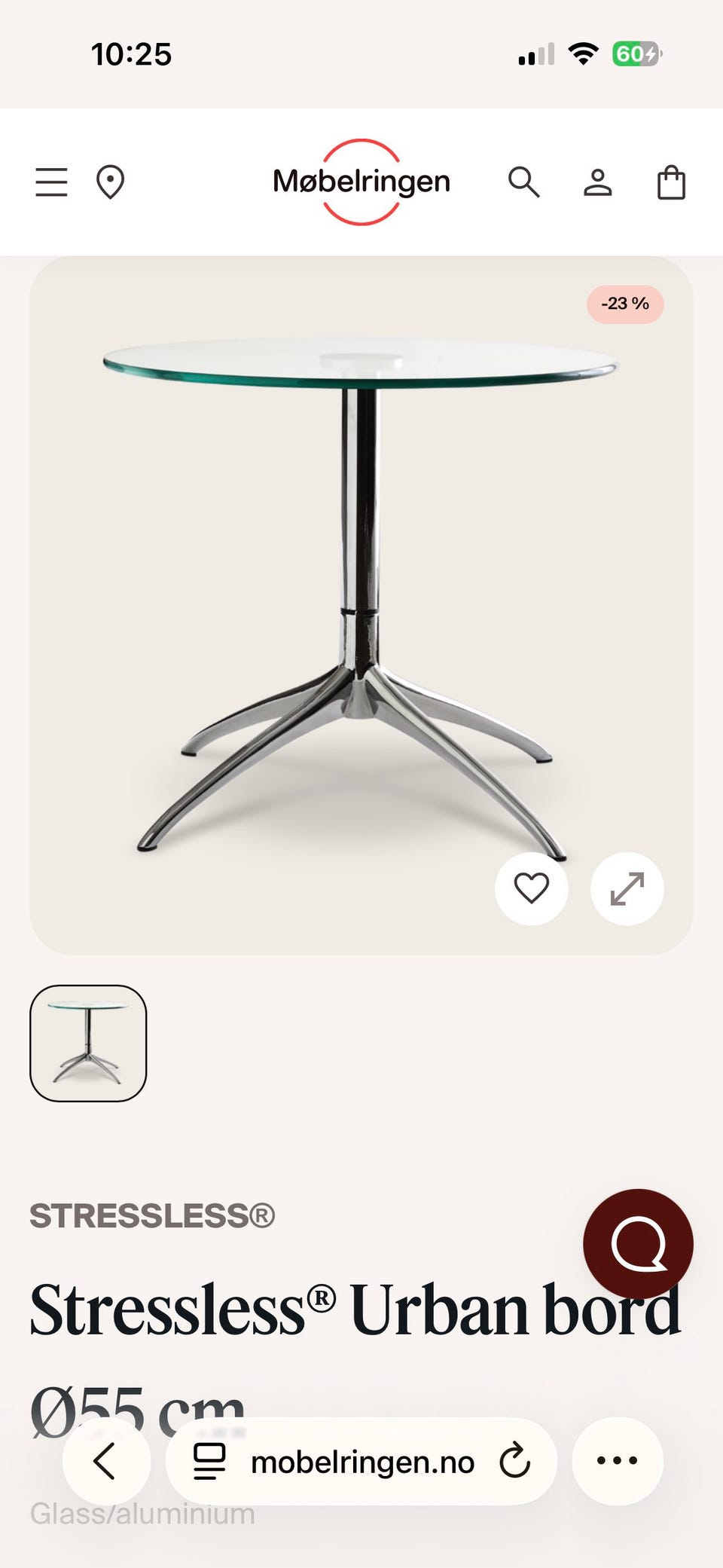Image resolution: width=723 pixels, height=1568 pixels.
Task: Open the page settings icon in address bar
Action: [x=209, y=1461]
